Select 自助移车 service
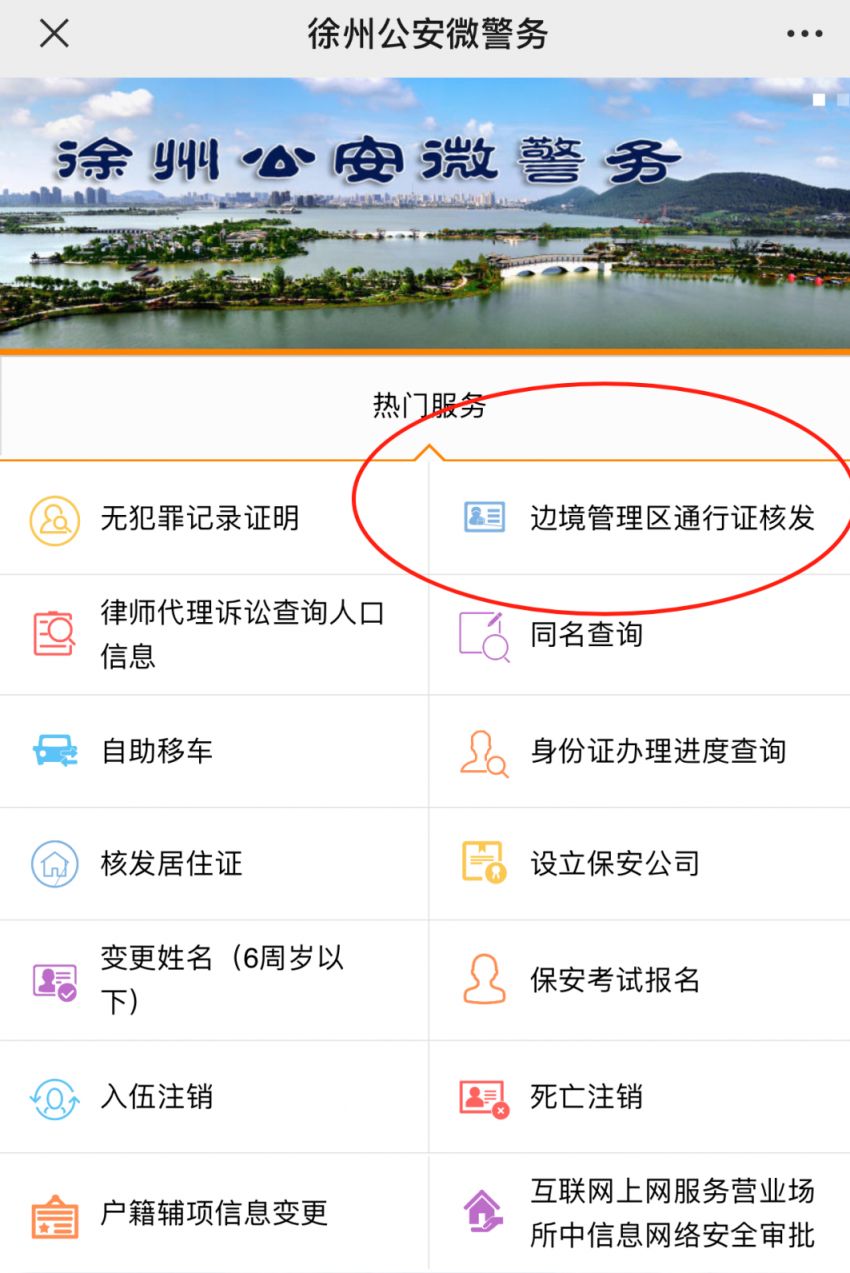This screenshot has height=1273, width=850. (157, 751)
